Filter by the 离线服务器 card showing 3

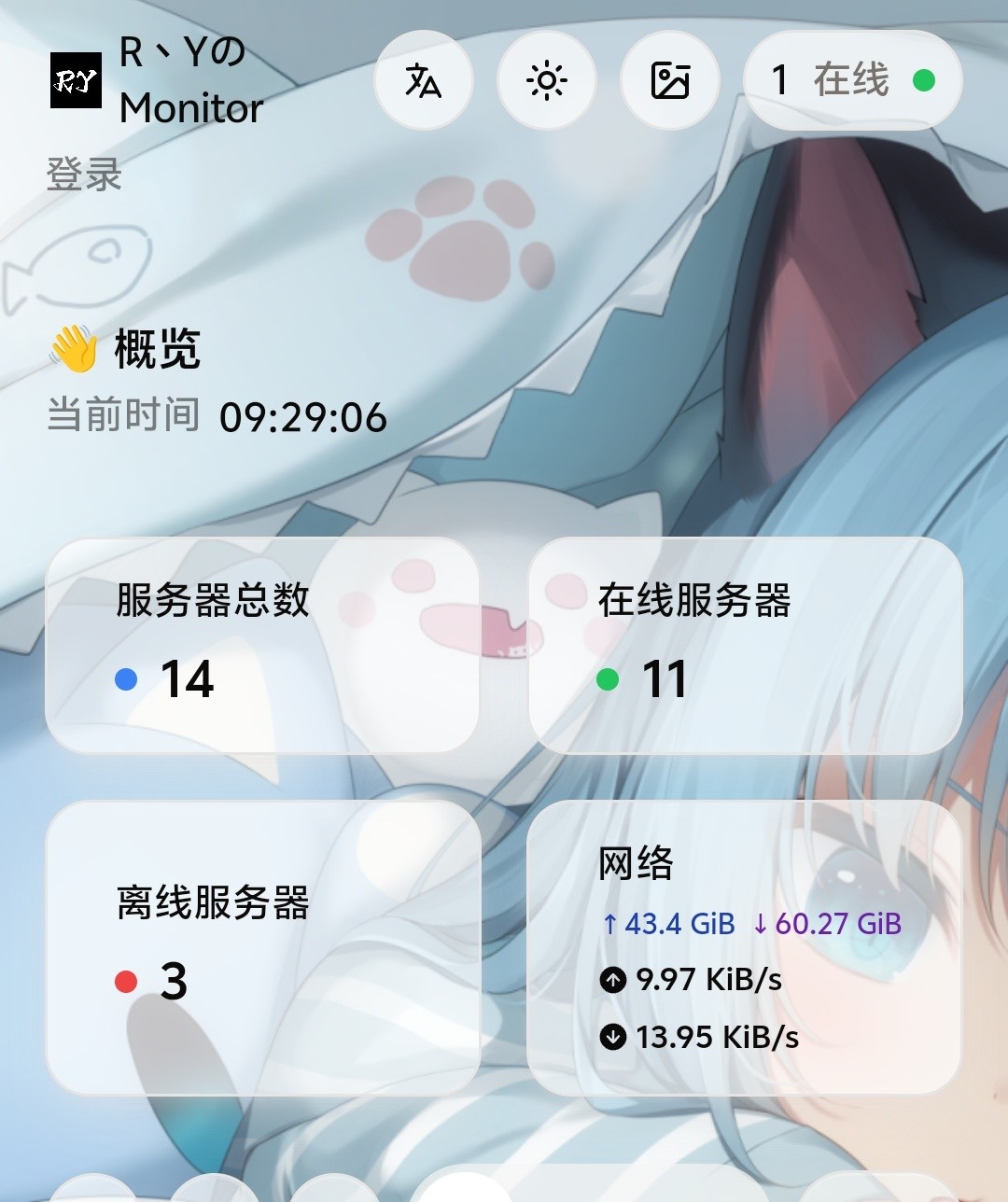[x=262, y=947]
